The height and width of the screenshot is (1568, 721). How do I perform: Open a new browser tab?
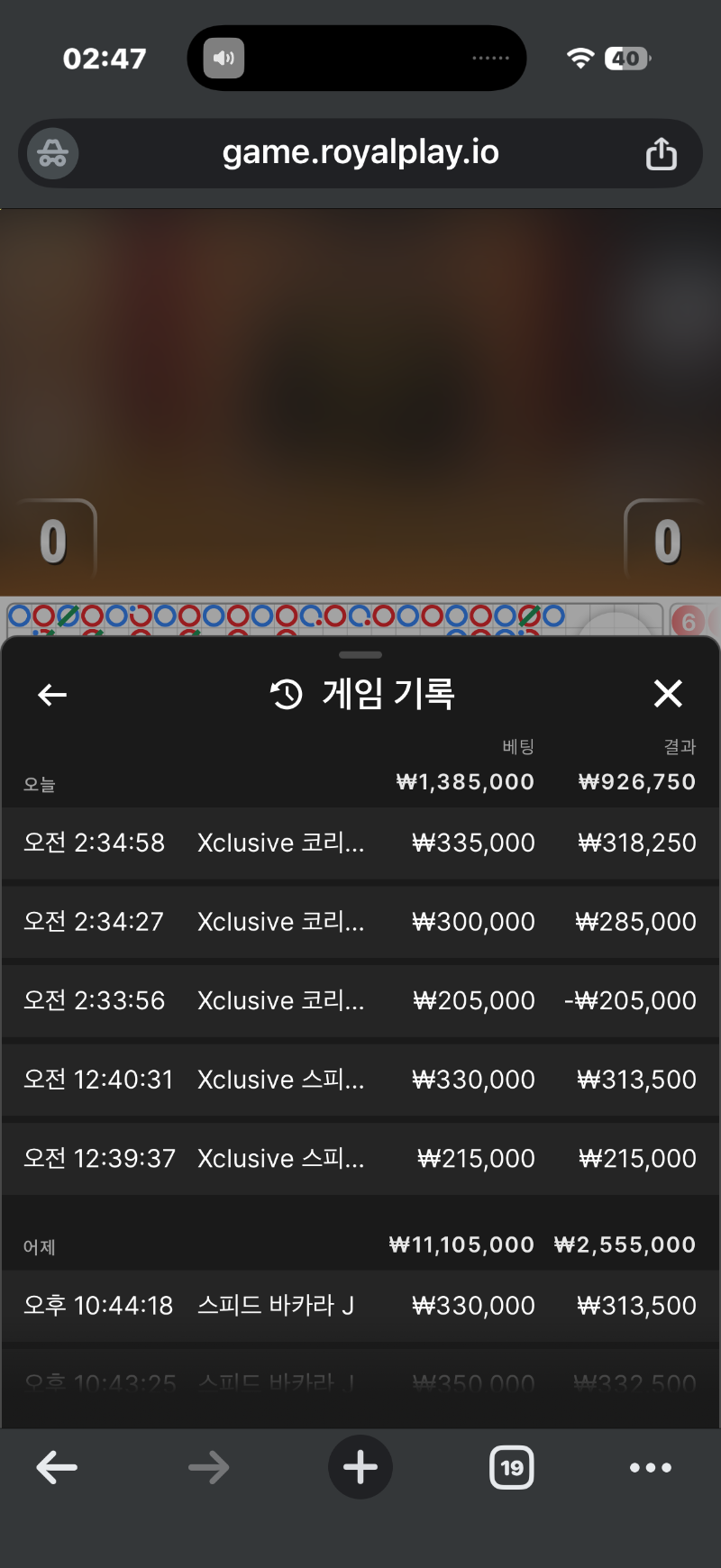[x=360, y=1467]
